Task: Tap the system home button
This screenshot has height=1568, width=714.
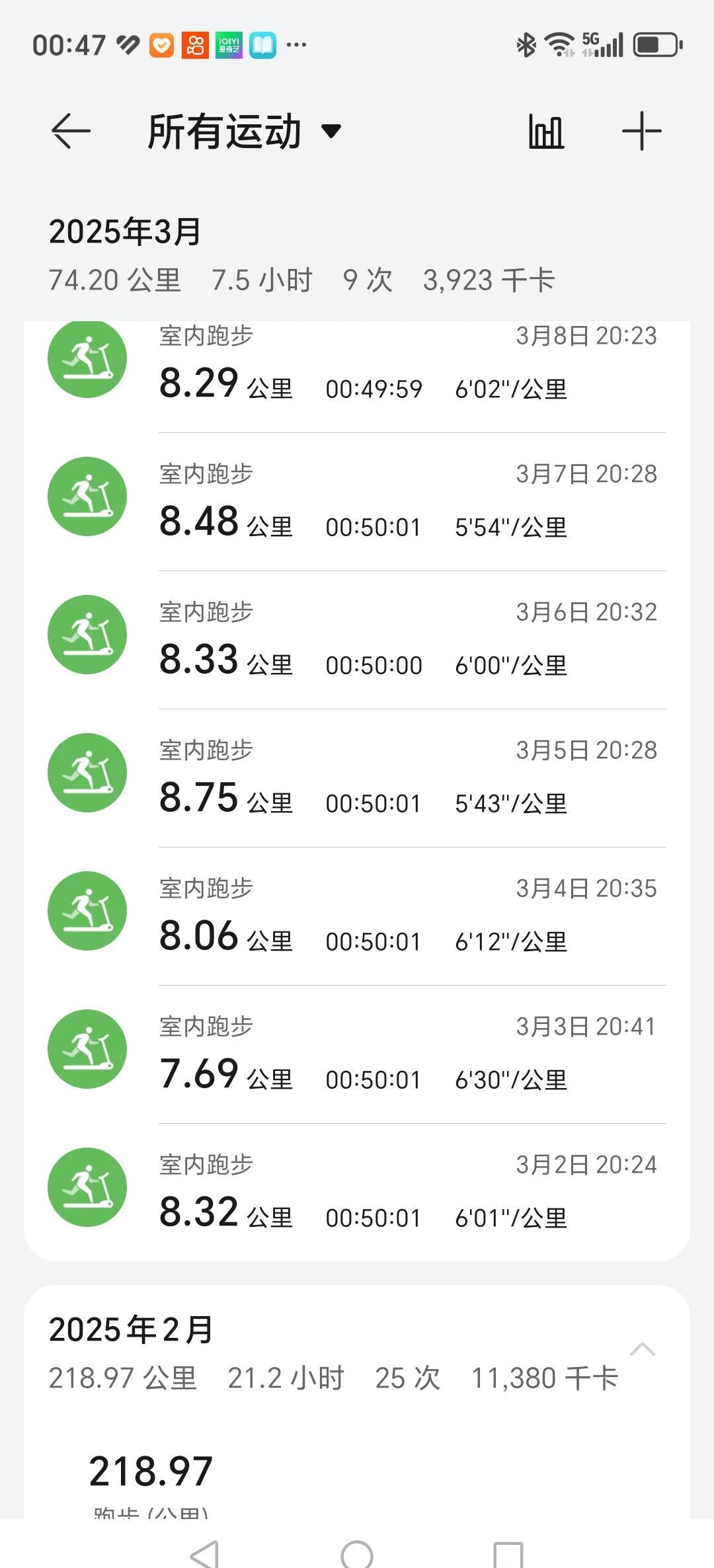Action: pos(357,1553)
